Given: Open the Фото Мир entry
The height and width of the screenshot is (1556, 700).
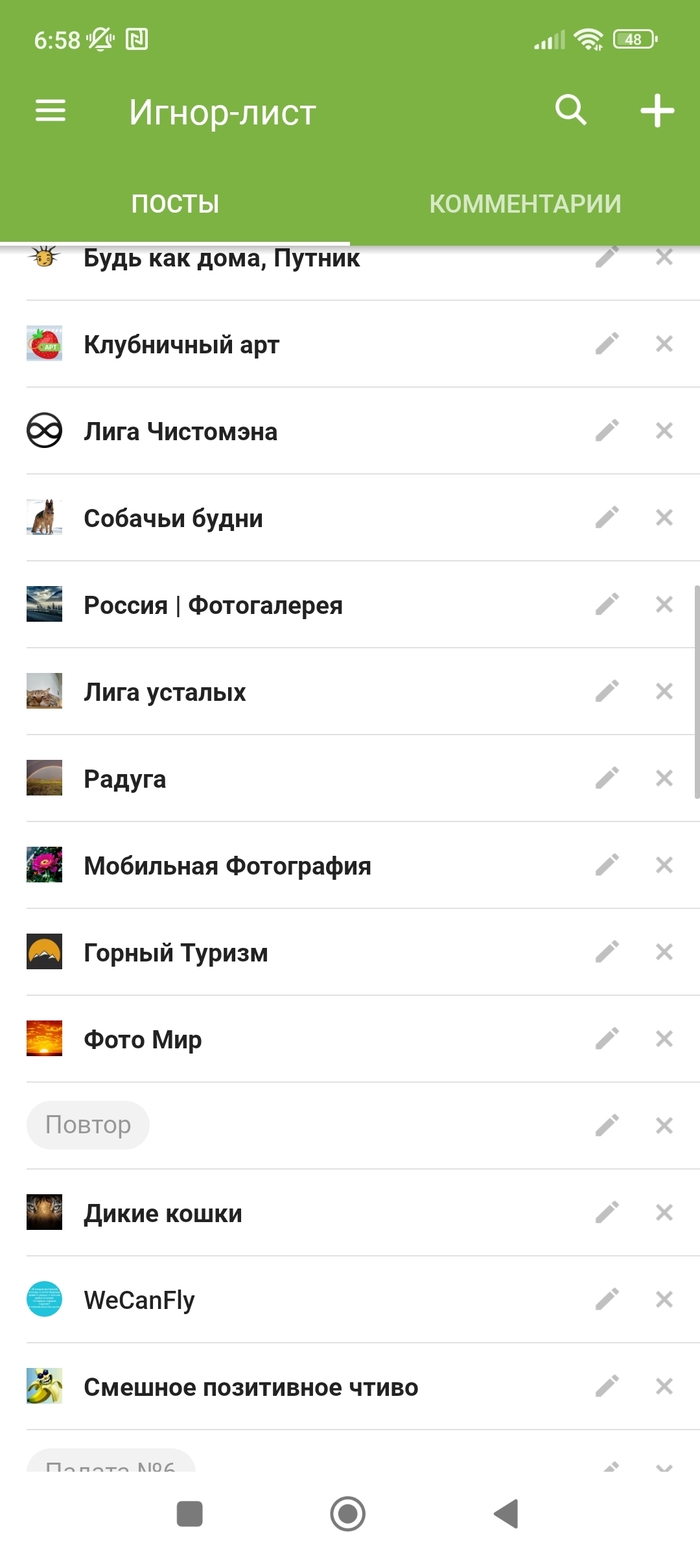Looking at the screenshot, I should (143, 1040).
